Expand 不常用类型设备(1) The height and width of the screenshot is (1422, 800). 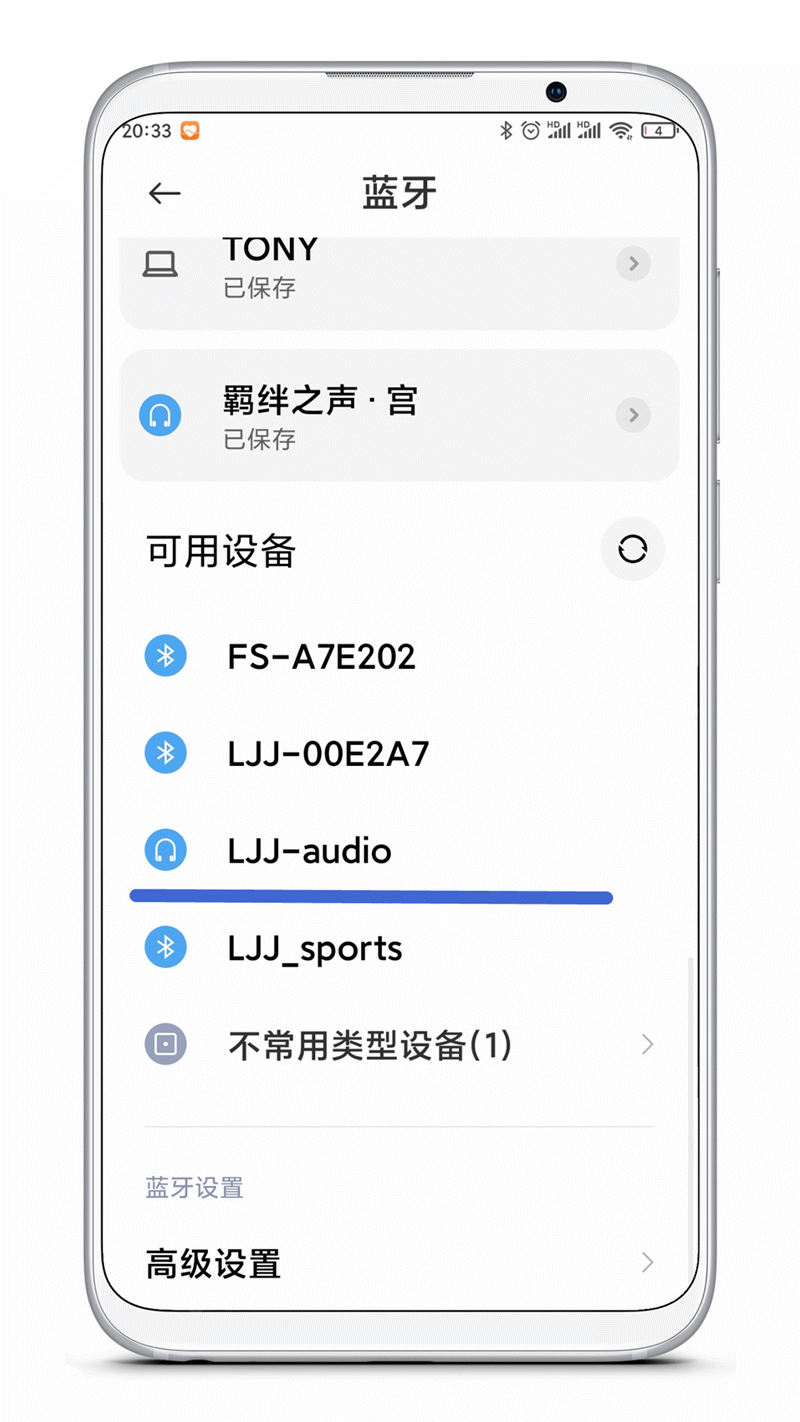click(x=400, y=1046)
